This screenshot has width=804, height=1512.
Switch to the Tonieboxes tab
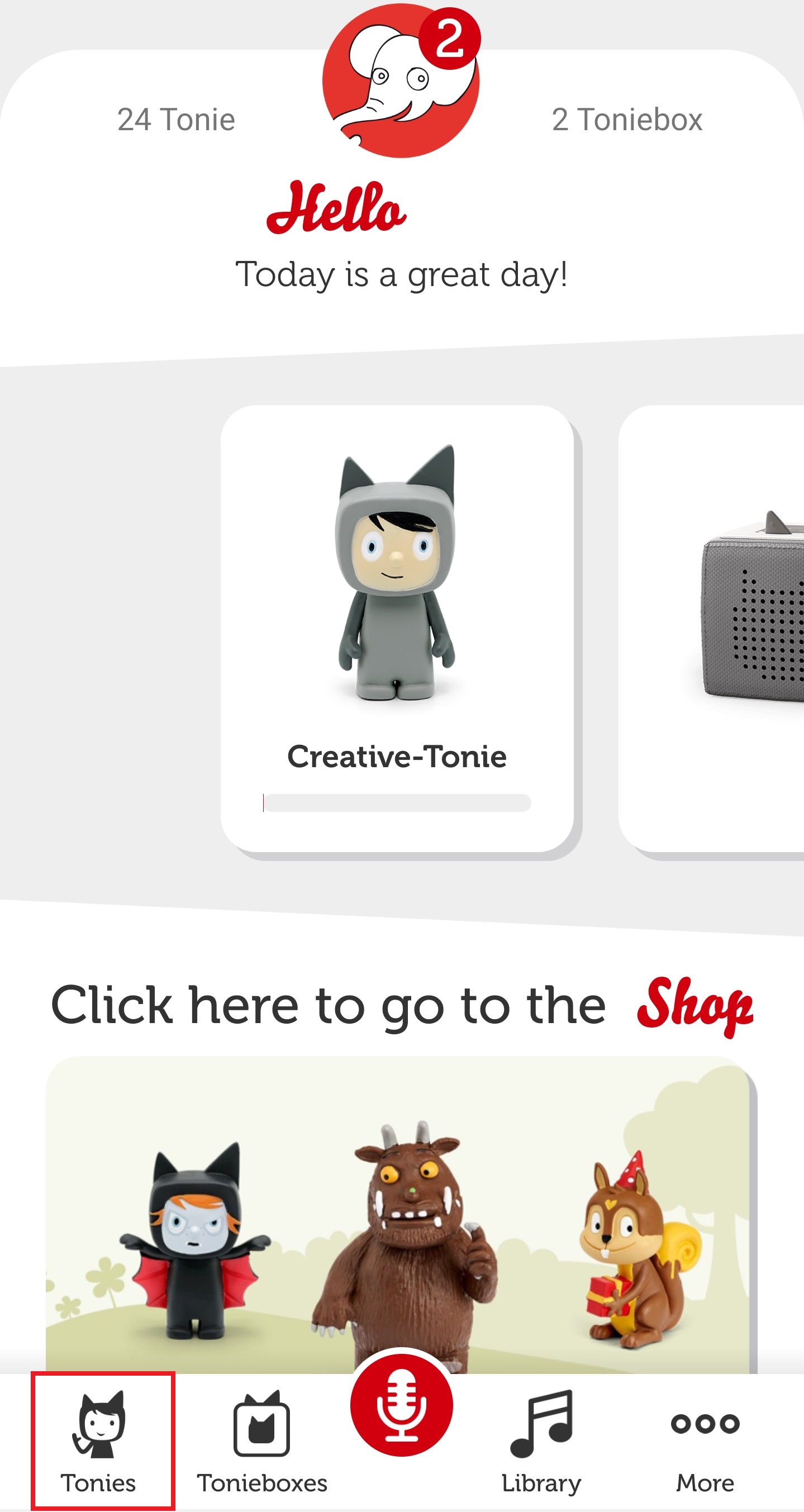pyautogui.click(x=261, y=1441)
